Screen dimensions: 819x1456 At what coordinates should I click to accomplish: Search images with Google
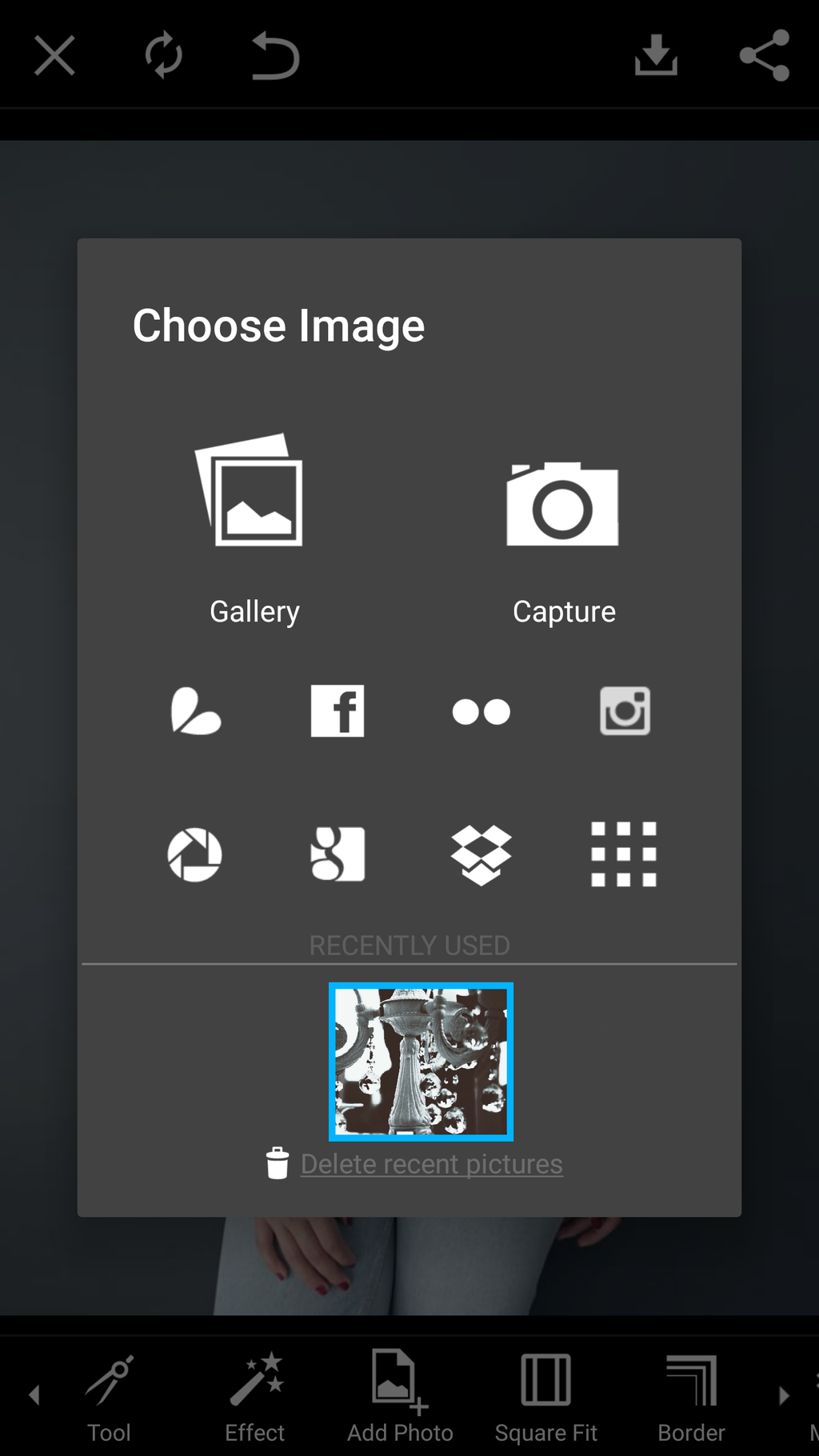pyautogui.click(x=338, y=854)
